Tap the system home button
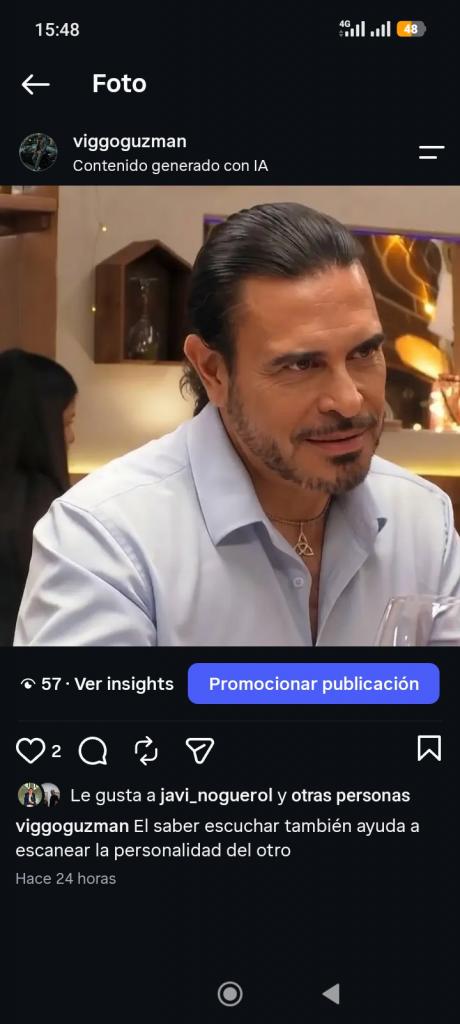 click(230, 994)
